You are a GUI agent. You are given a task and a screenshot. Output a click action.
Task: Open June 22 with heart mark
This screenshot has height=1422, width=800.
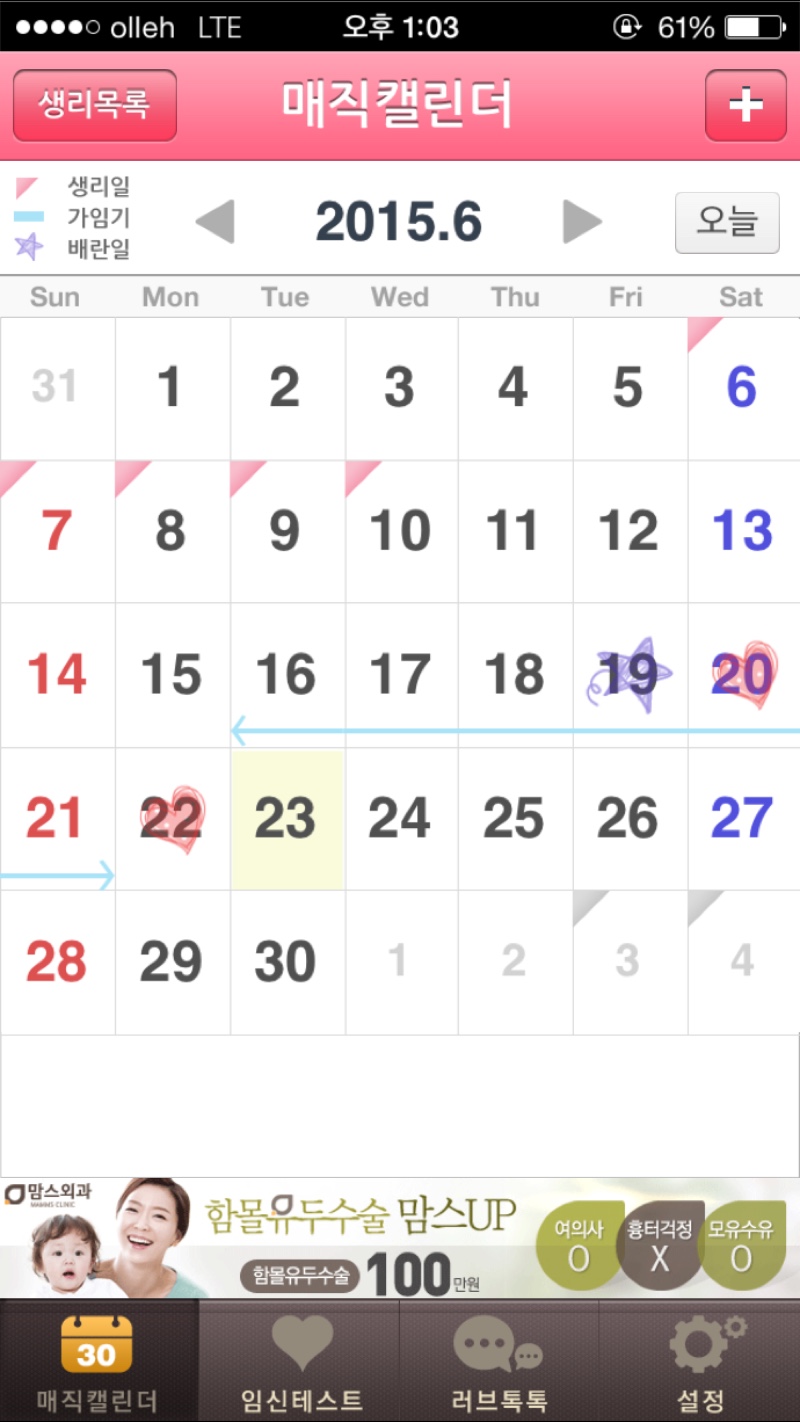click(173, 819)
